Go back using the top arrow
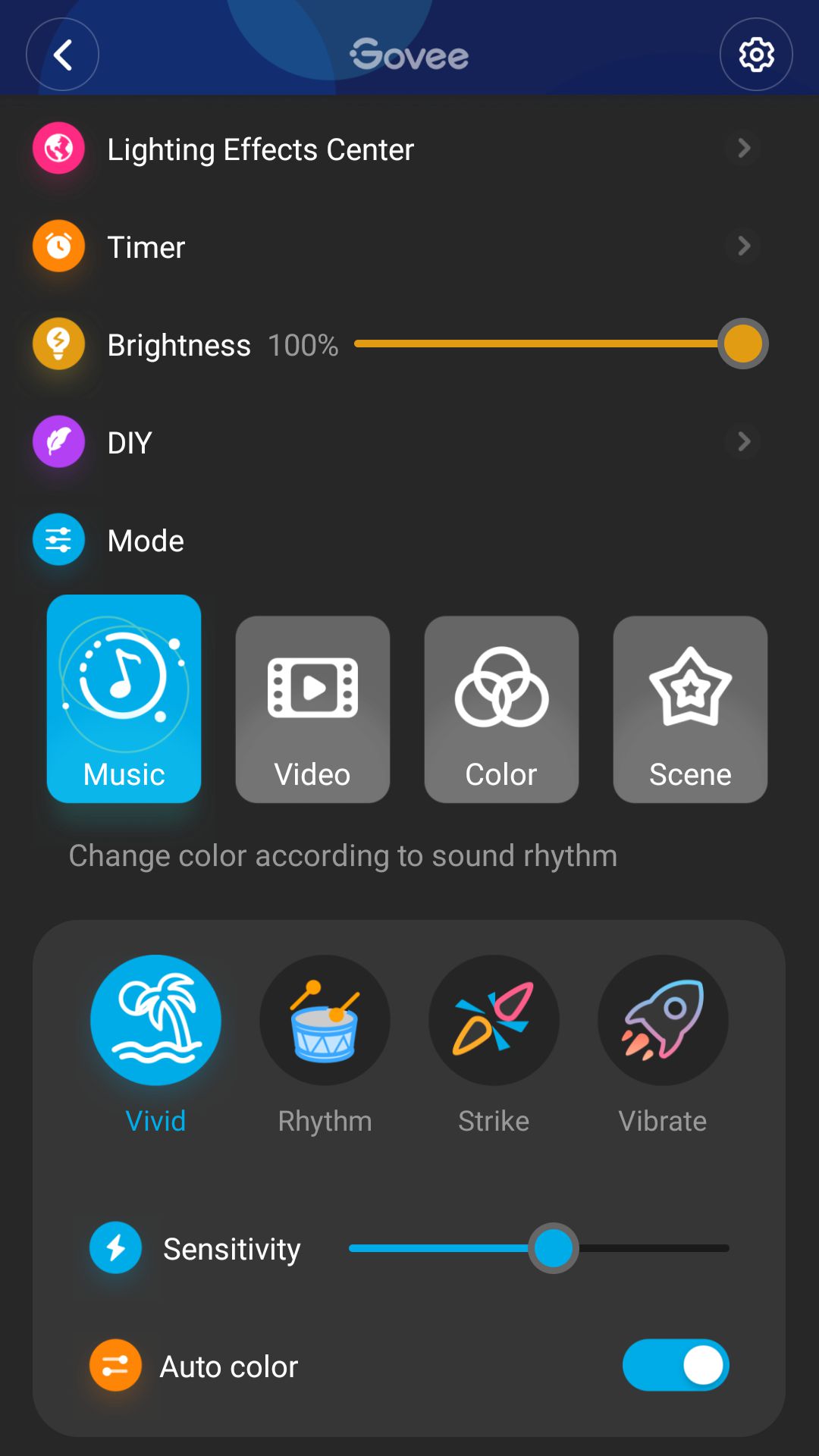This screenshot has height=1456, width=819. [x=62, y=55]
